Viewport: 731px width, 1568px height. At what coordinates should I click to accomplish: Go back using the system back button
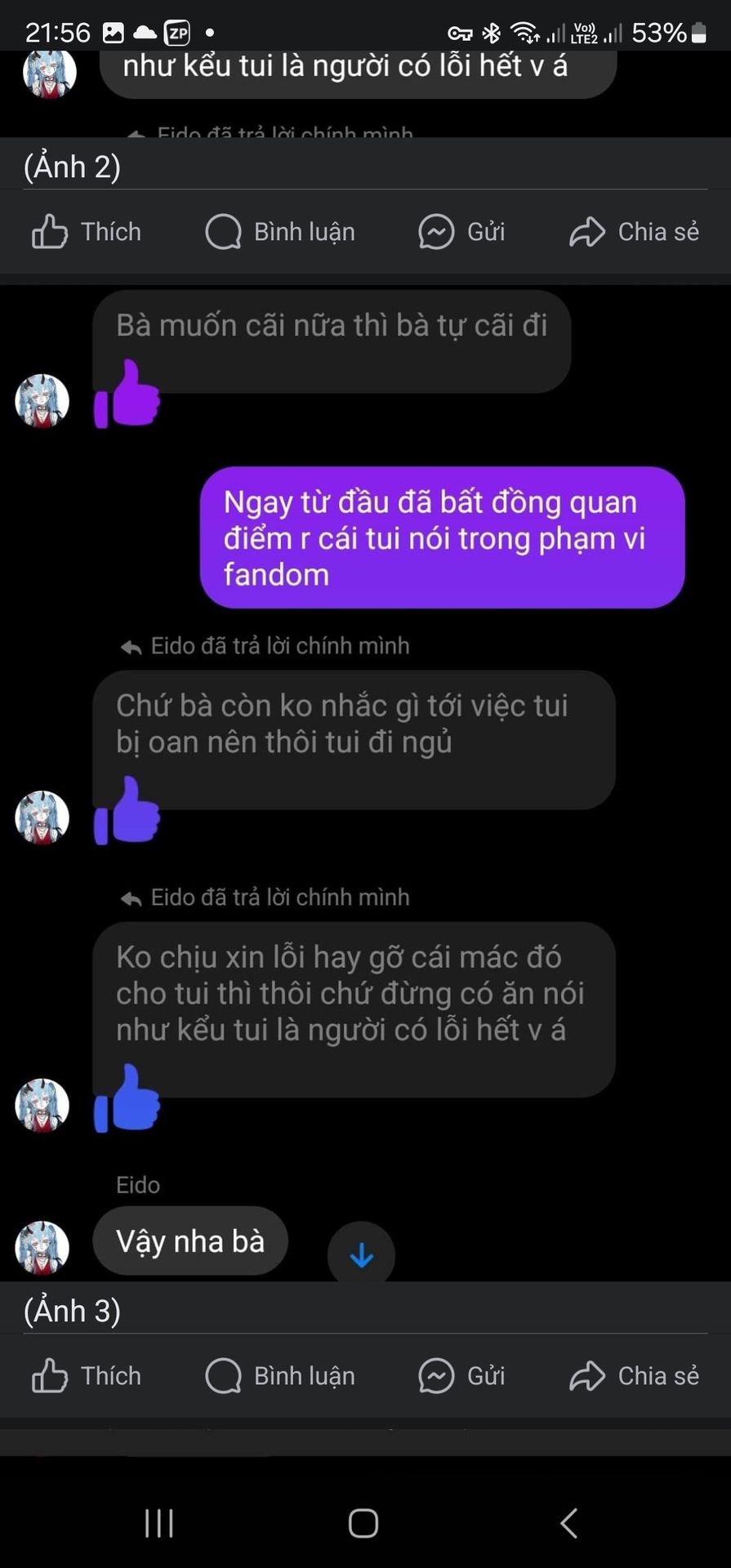569,1523
